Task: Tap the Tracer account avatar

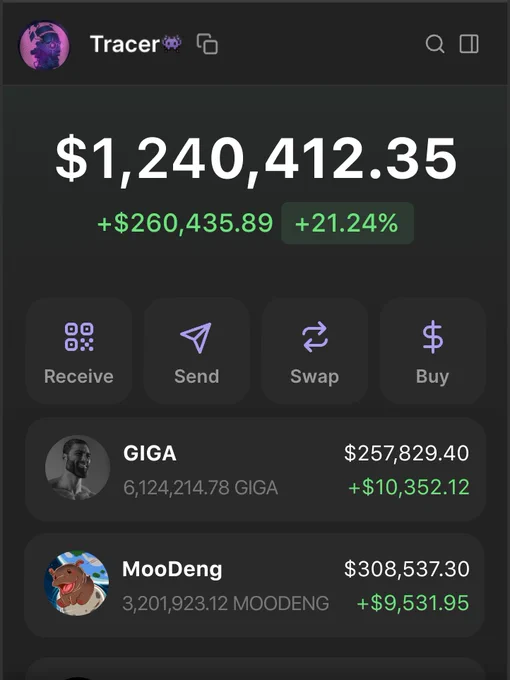Action: point(44,45)
